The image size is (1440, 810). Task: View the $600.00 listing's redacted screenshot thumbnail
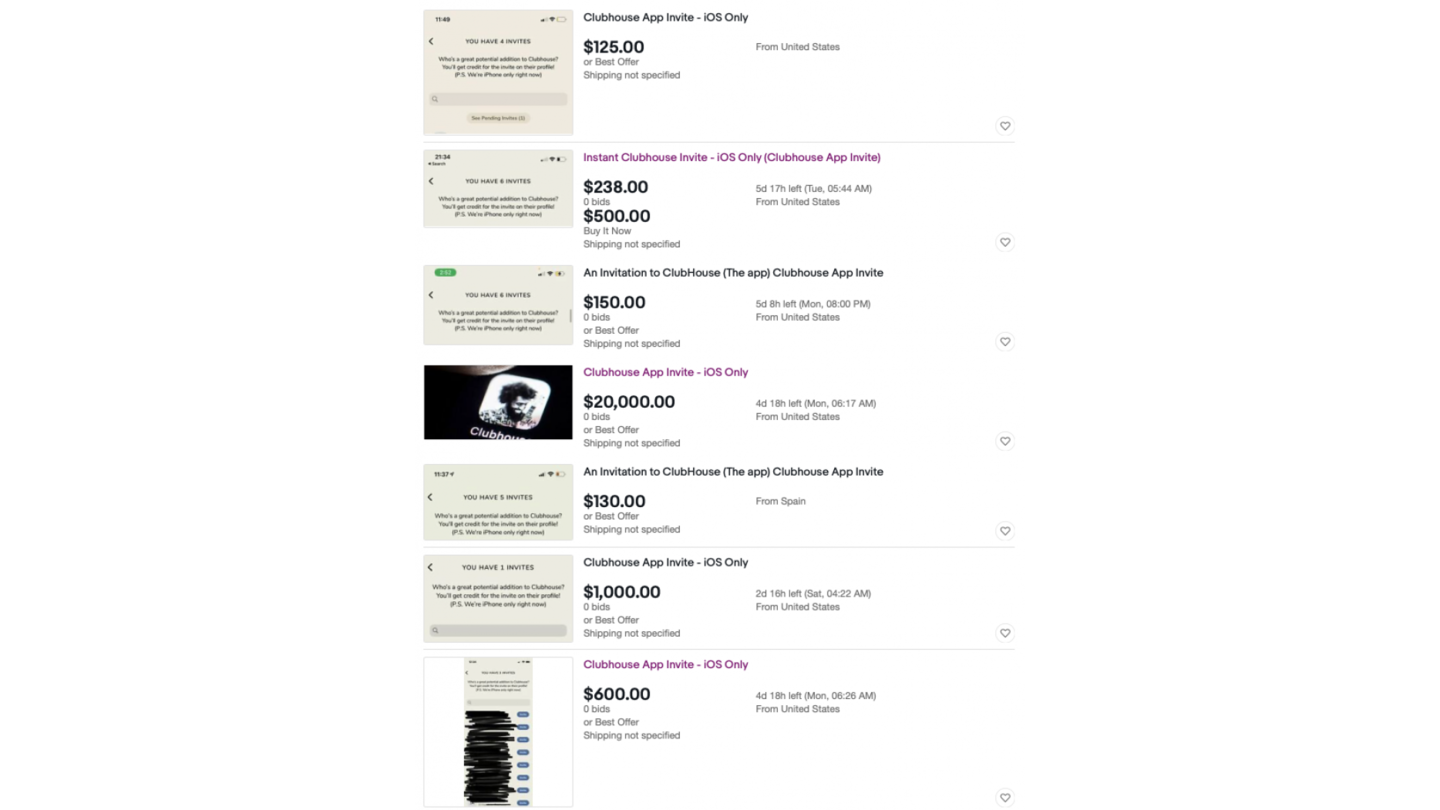[x=498, y=731]
